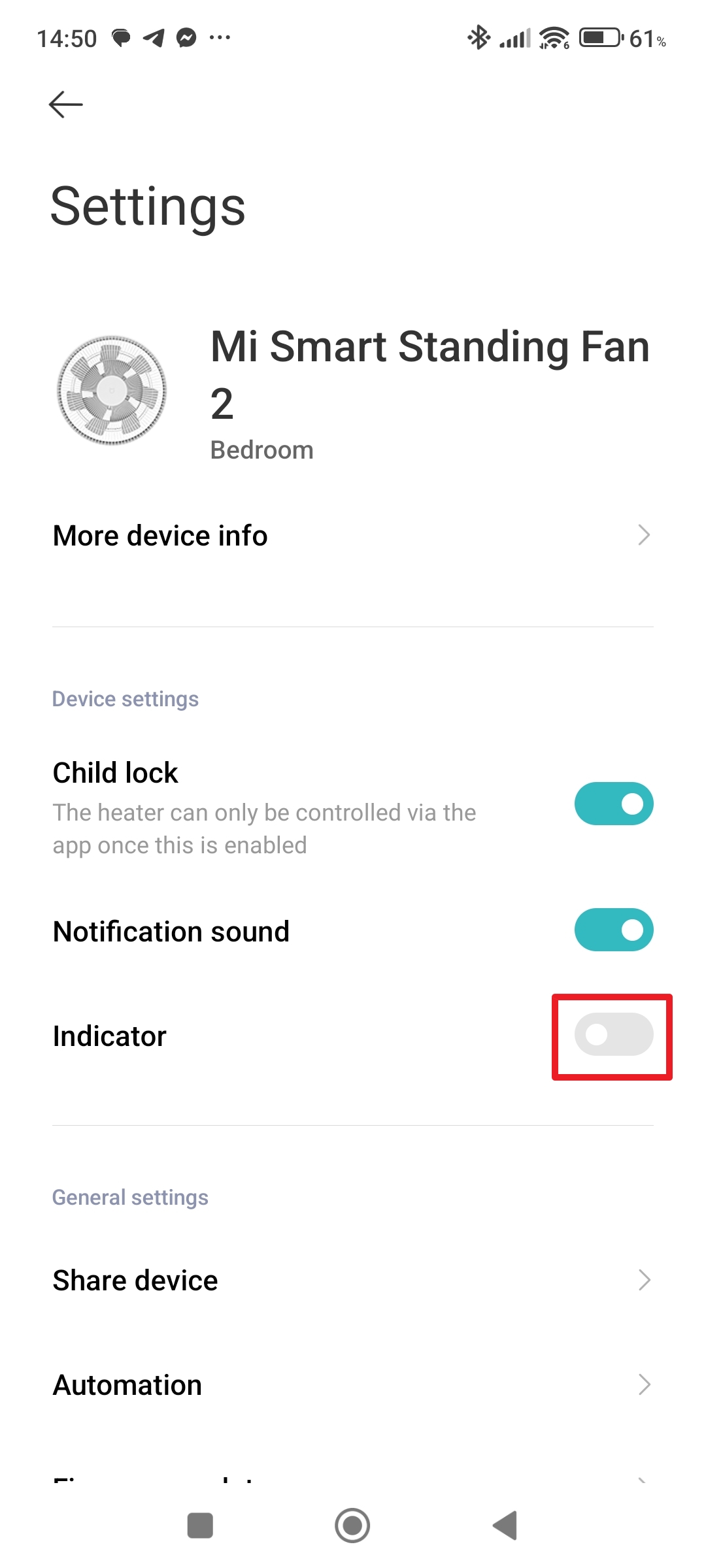Tap the system home button
The width and height of the screenshot is (706, 1568).
[352, 1526]
